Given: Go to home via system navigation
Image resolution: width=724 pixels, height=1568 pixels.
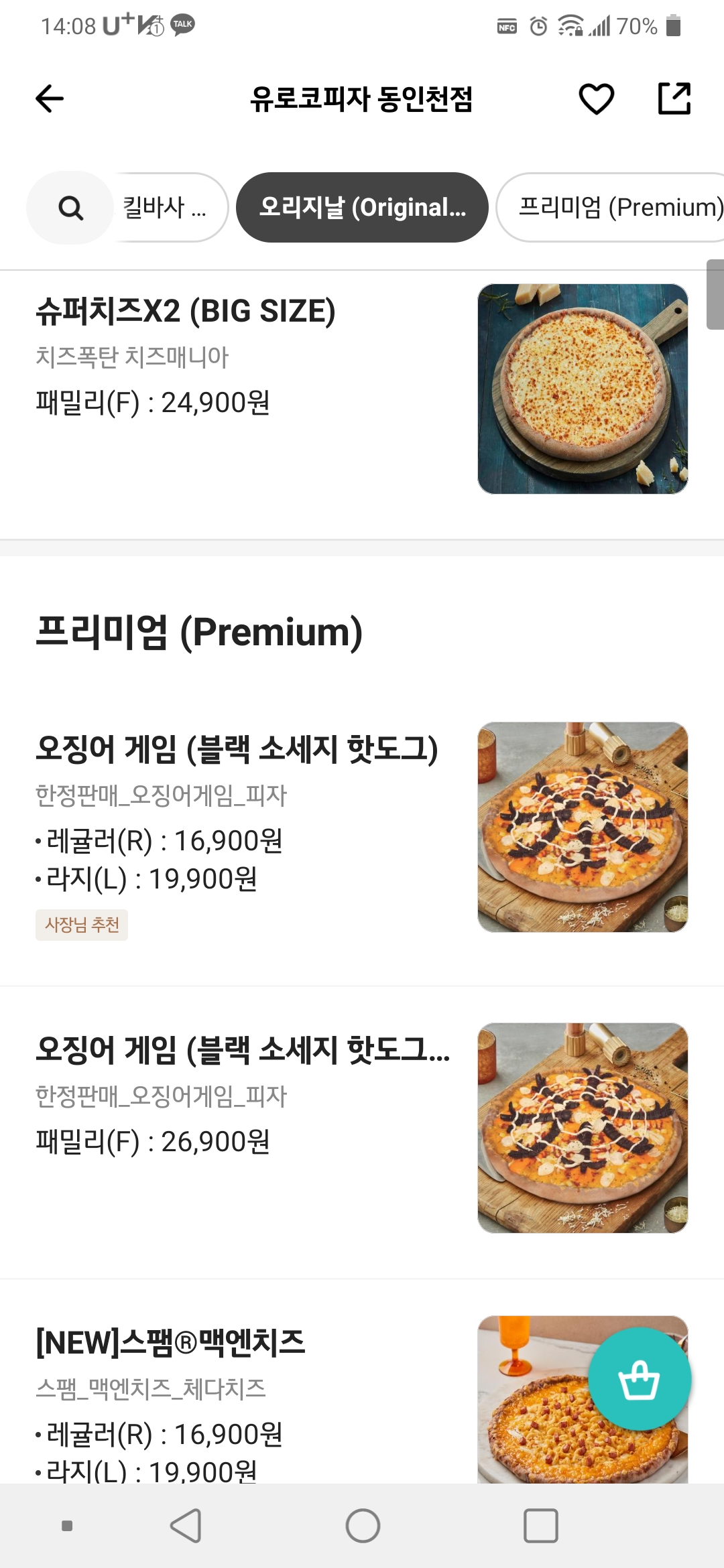Looking at the screenshot, I should [363, 1526].
